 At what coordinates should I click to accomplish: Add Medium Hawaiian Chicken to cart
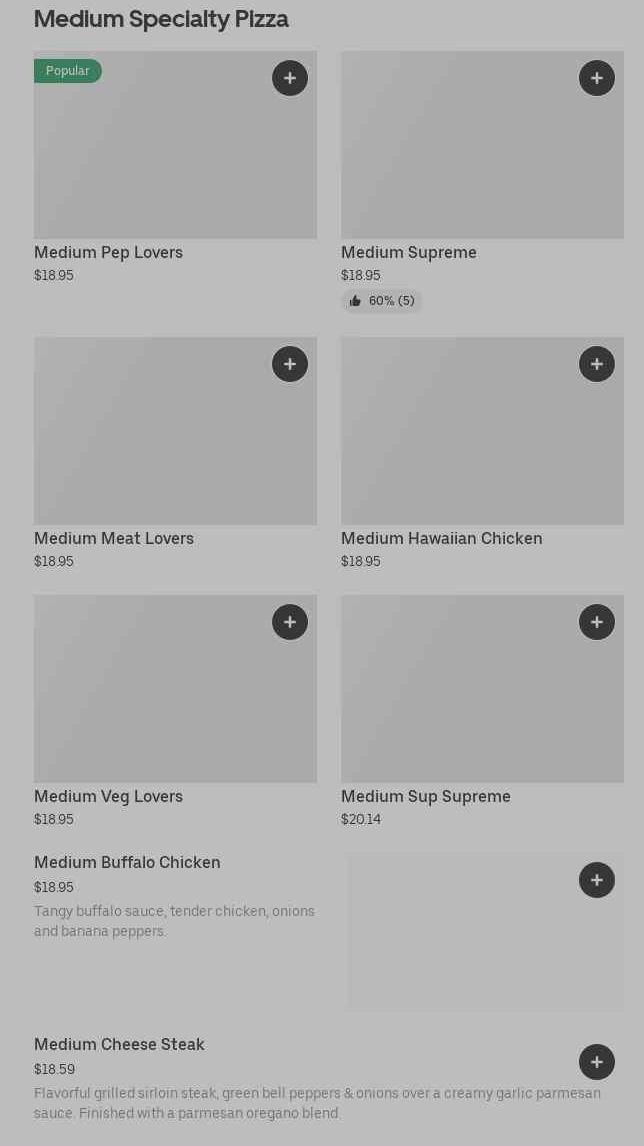(x=596, y=364)
